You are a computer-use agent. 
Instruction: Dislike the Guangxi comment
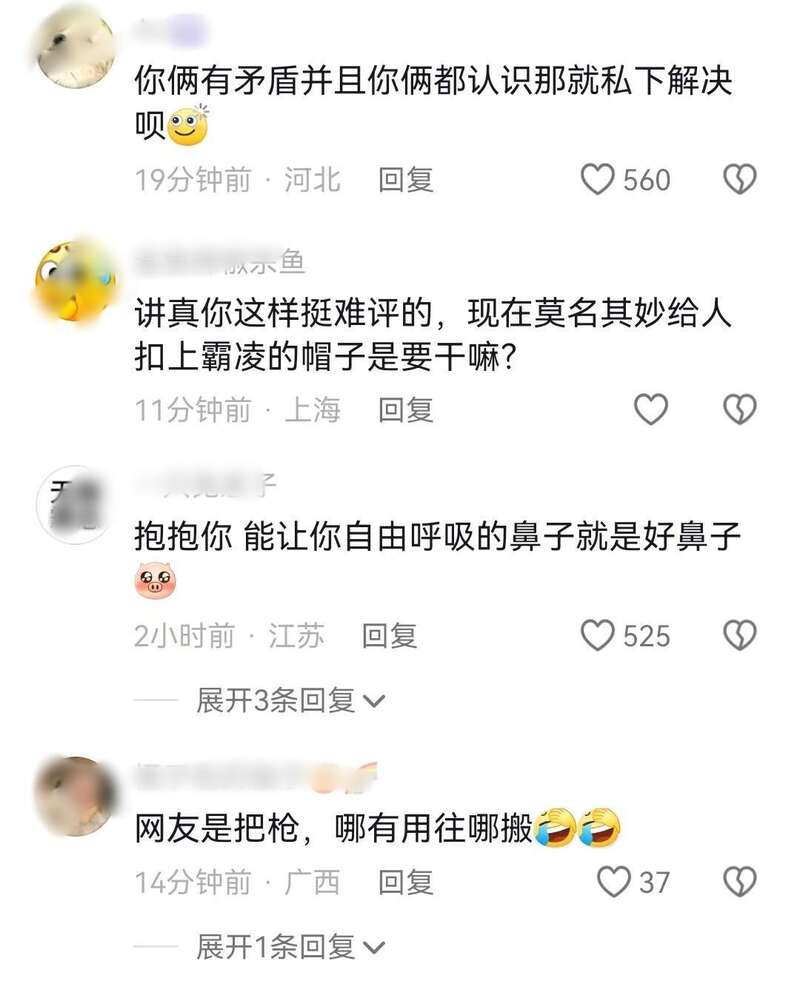click(740, 882)
